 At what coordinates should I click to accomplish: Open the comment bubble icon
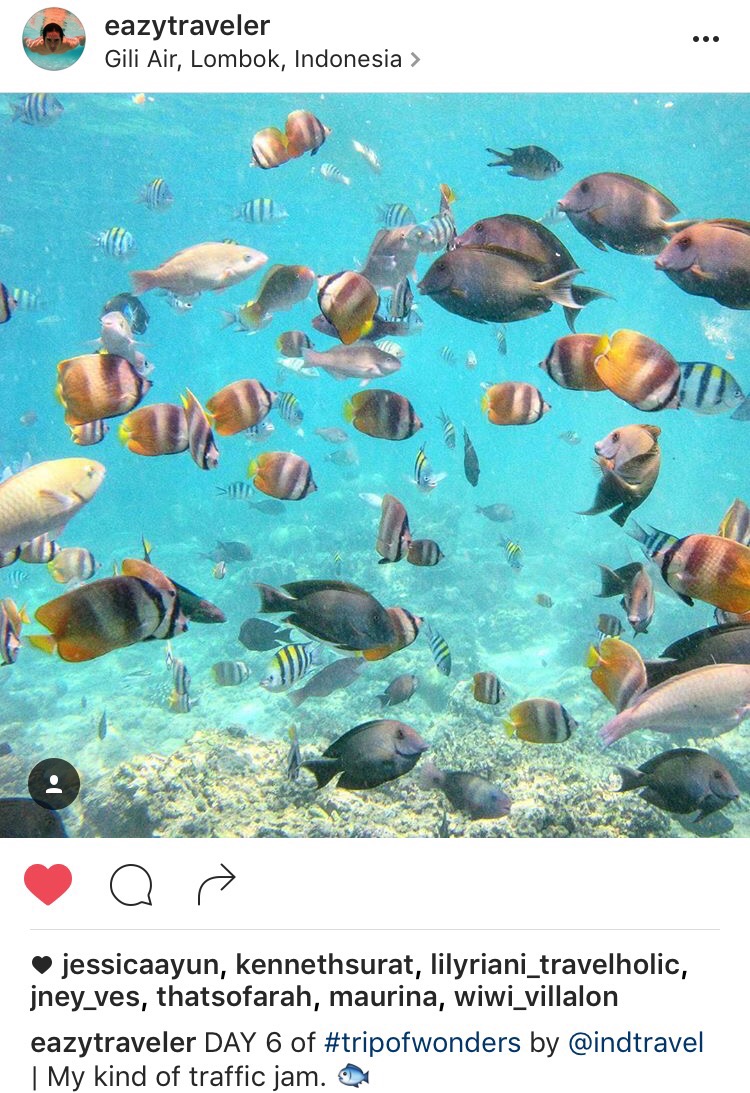131,884
